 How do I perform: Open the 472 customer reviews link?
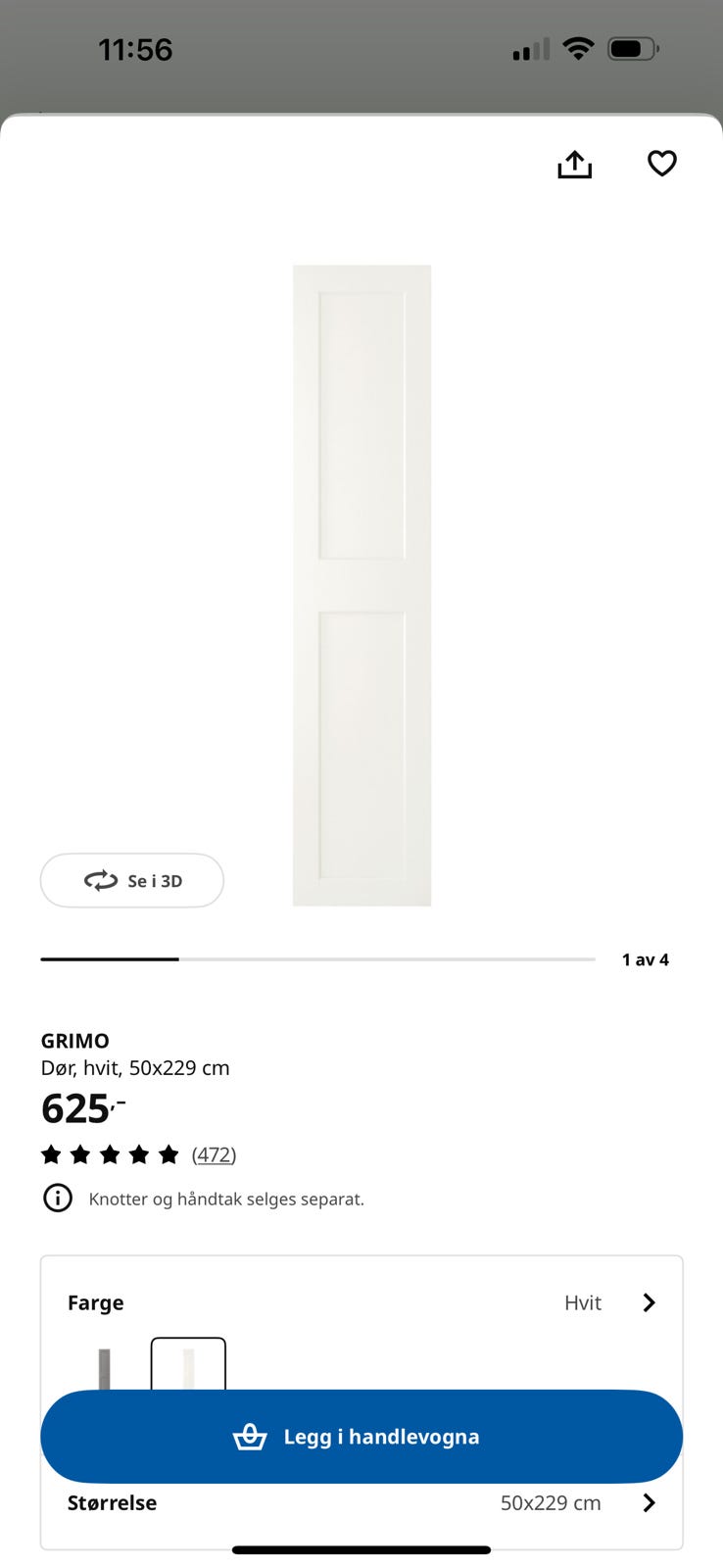pos(214,1154)
